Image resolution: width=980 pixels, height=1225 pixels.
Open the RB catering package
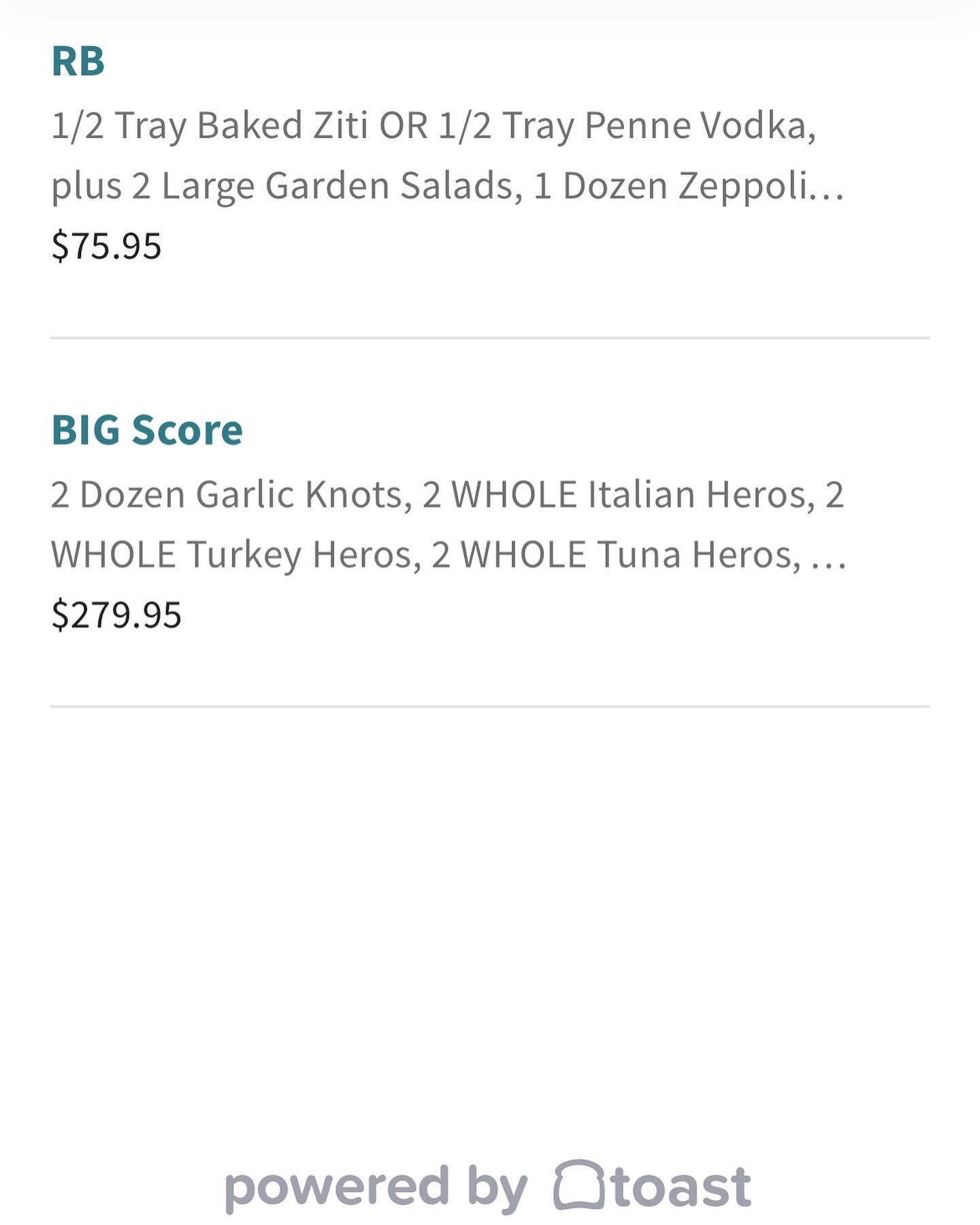tap(78, 61)
